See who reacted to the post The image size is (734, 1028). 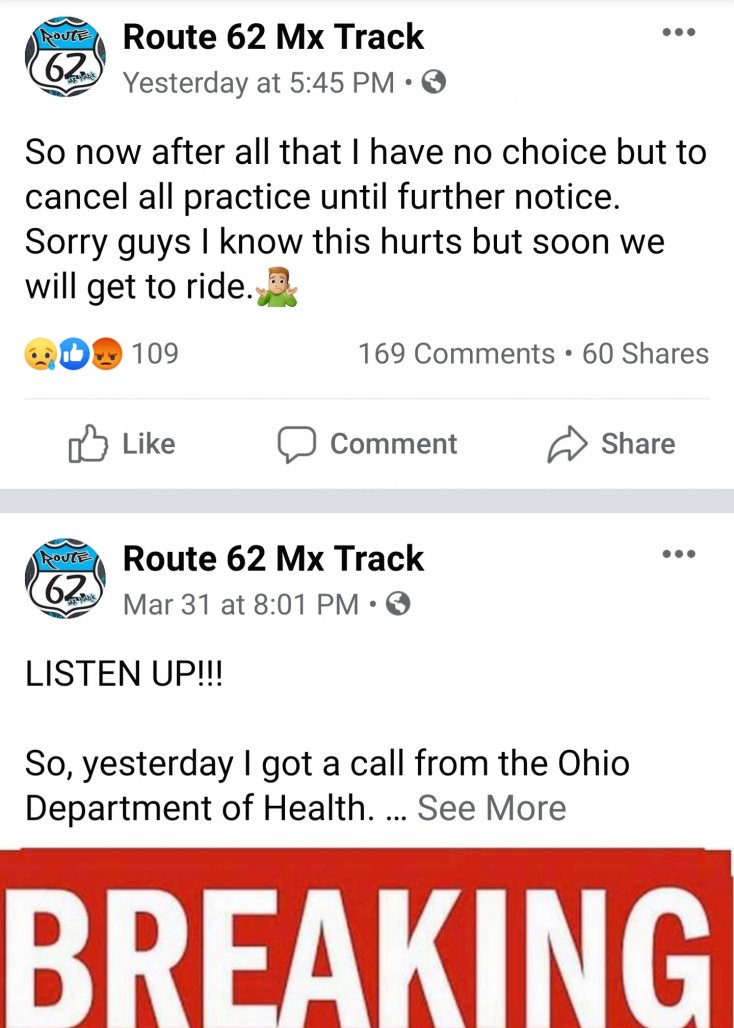101,354
